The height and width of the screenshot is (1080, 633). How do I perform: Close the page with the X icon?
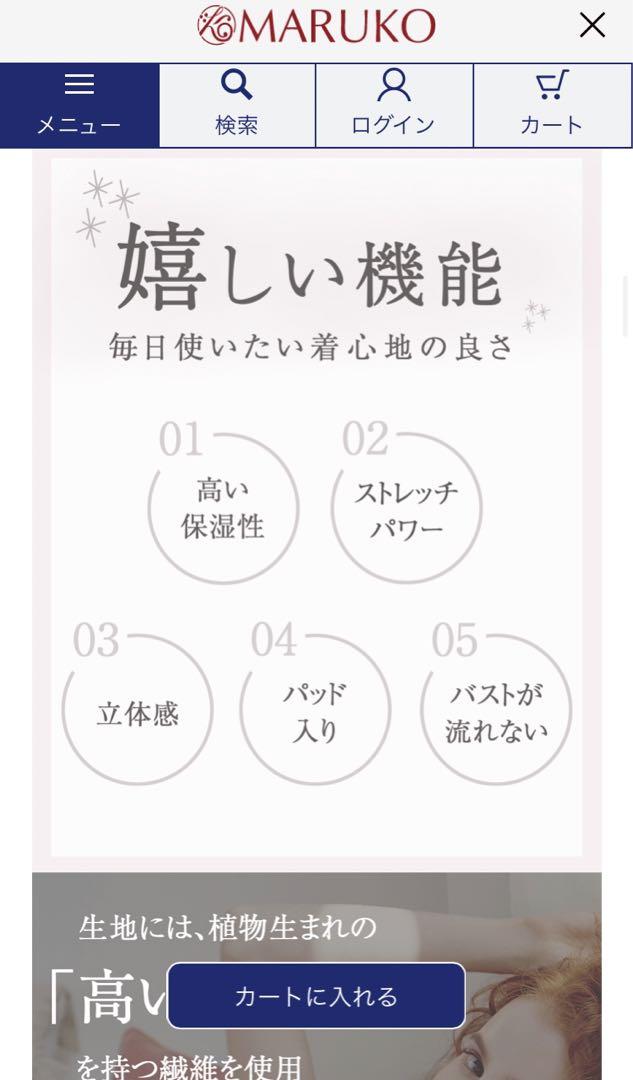coord(592,25)
